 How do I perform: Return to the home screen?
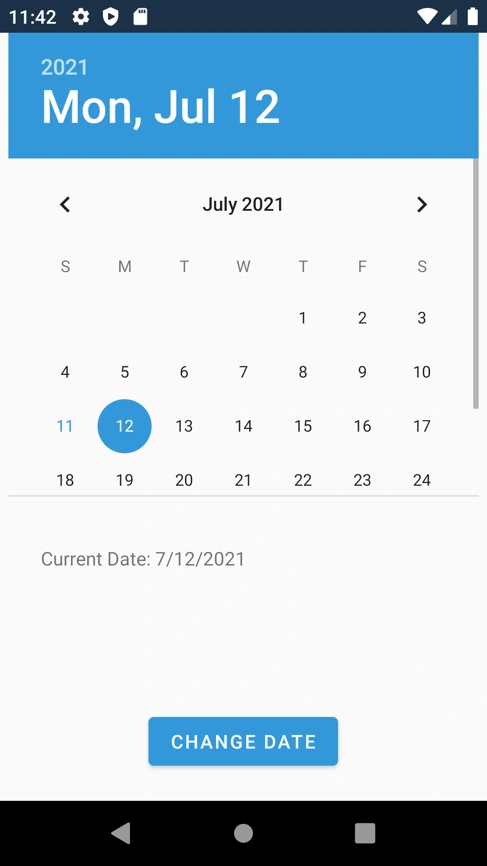pyautogui.click(x=244, y=833)
